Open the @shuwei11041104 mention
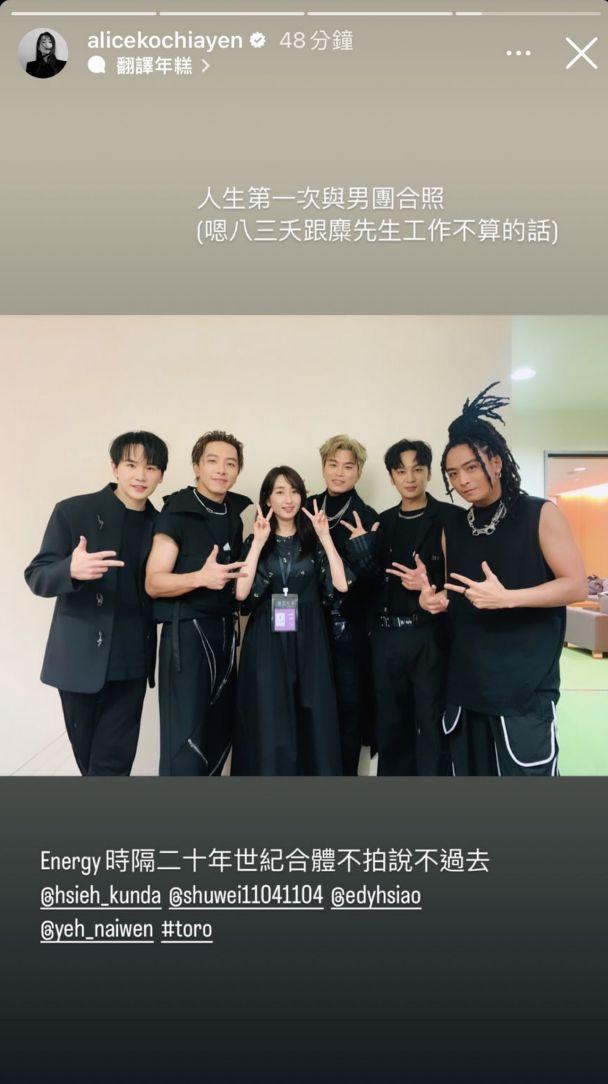 pos(245,896)
